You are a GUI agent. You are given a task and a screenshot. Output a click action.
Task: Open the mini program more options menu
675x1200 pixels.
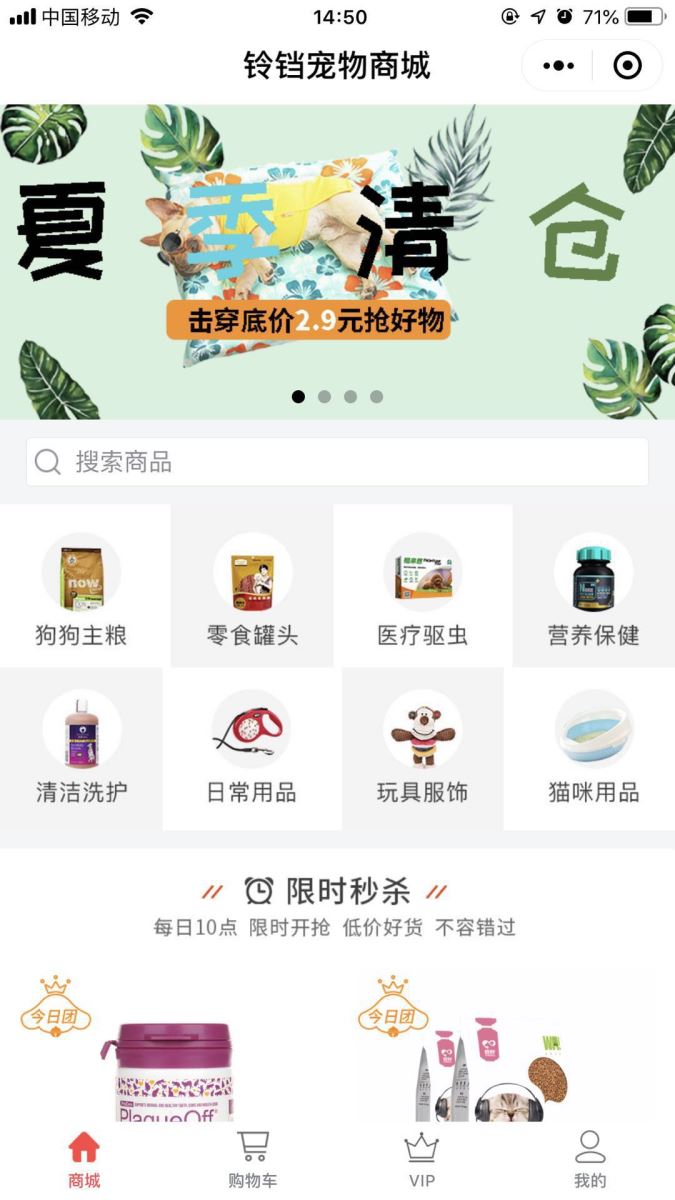[x=558, y=66]
